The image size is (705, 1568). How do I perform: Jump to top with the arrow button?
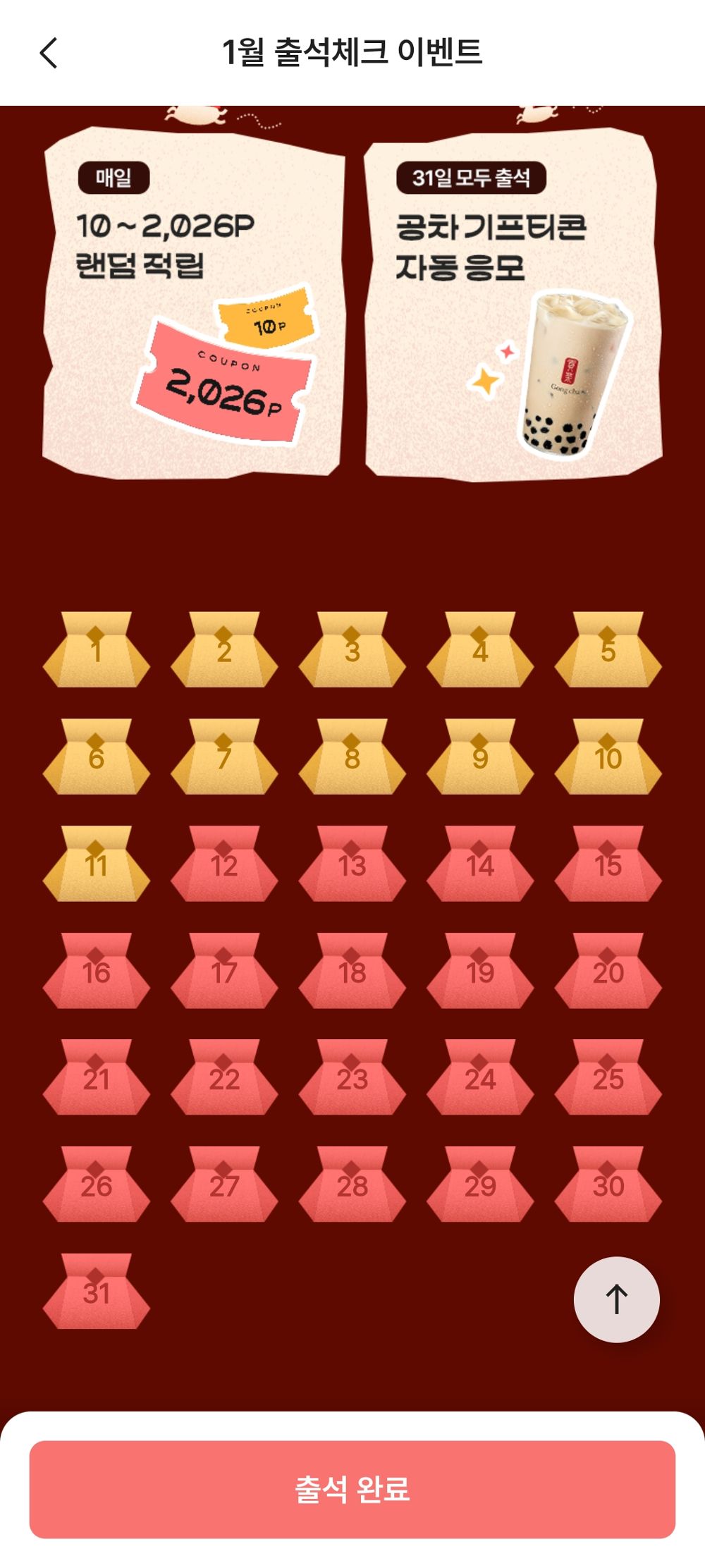pos(616,1299)
